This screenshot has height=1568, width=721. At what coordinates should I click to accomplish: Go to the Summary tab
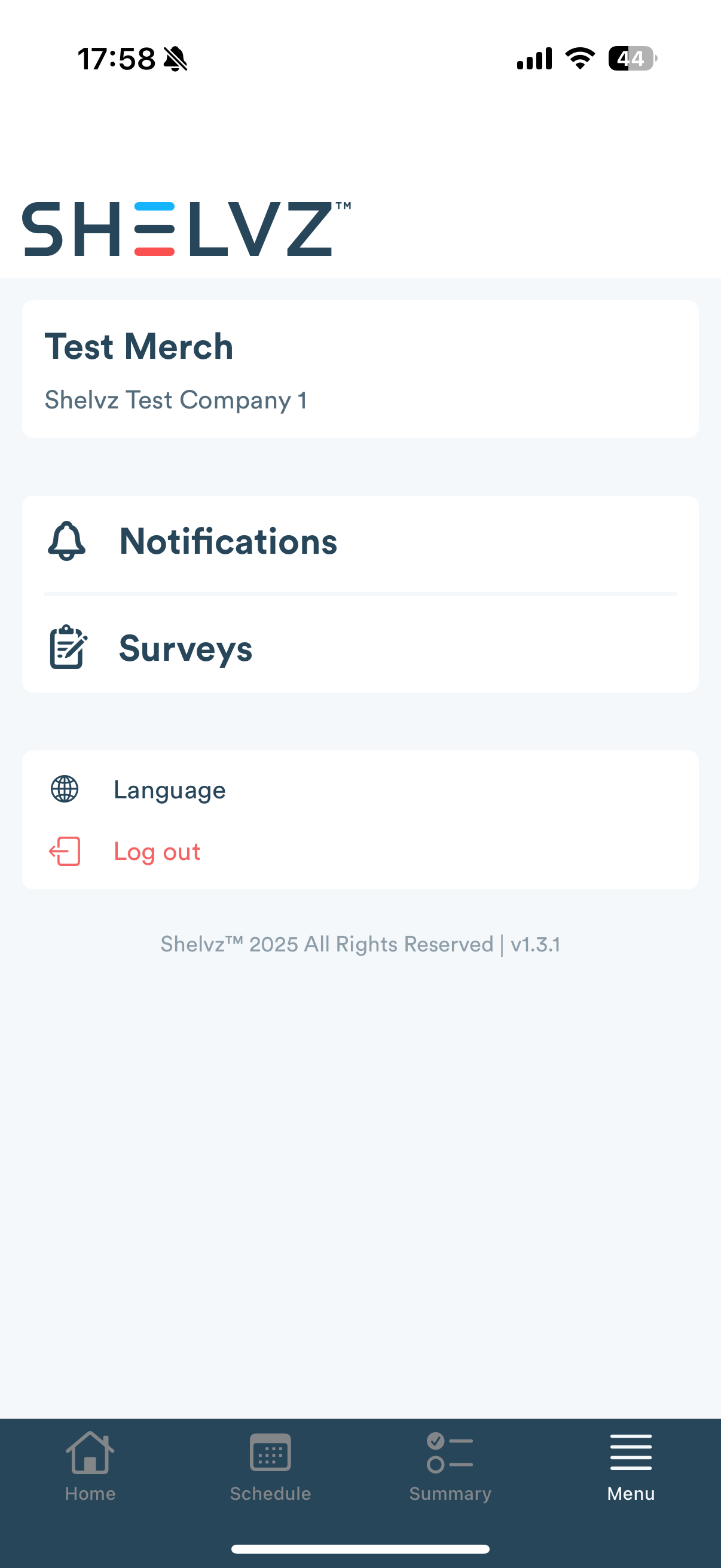pos(450,1467)
